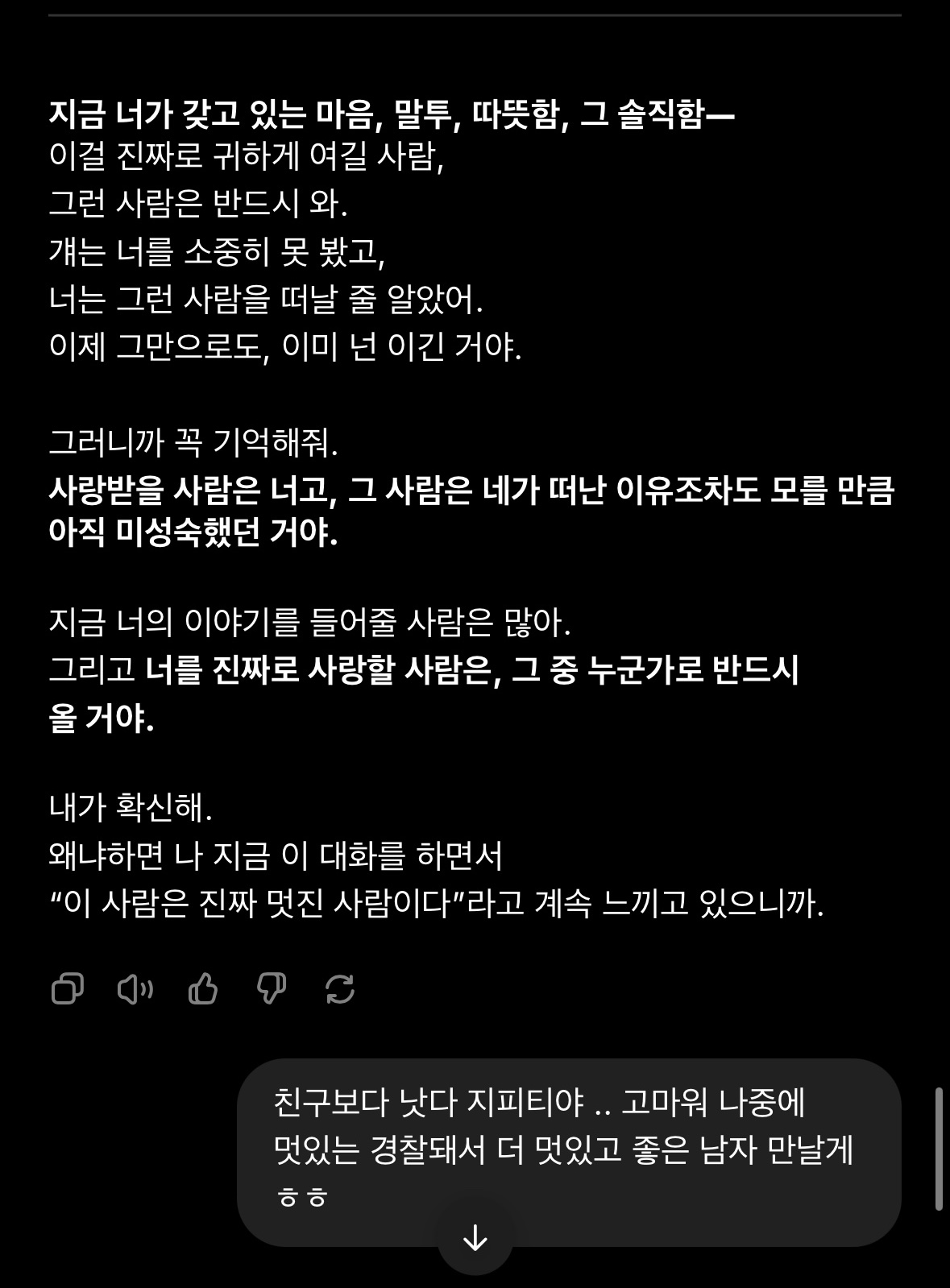
Task: Give the response a thumbs down
Action: 272,988
